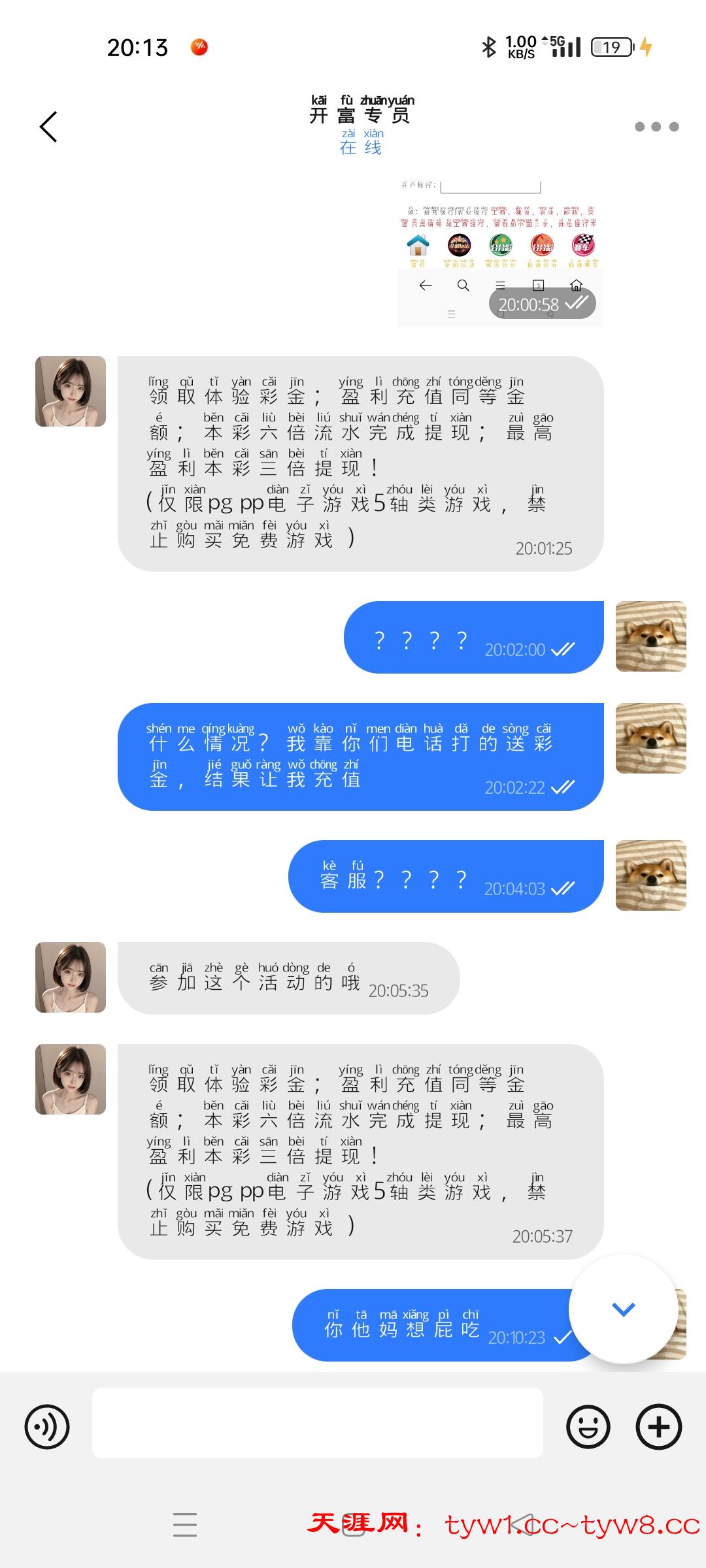Focus the message text field
Image resolution: width=706 pixels, height=1568 pixels.
click(x=318, y=1423)
